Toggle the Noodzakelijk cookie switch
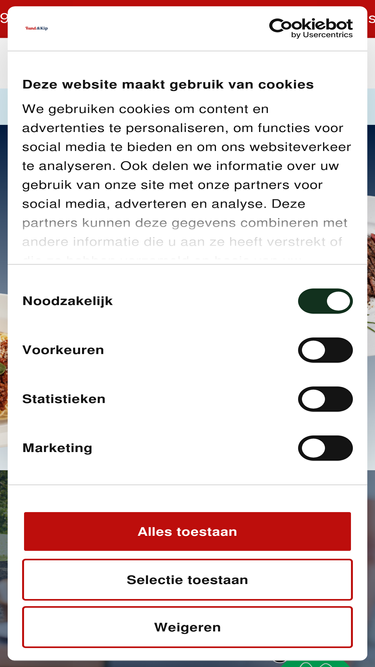 tap(325, 301)
